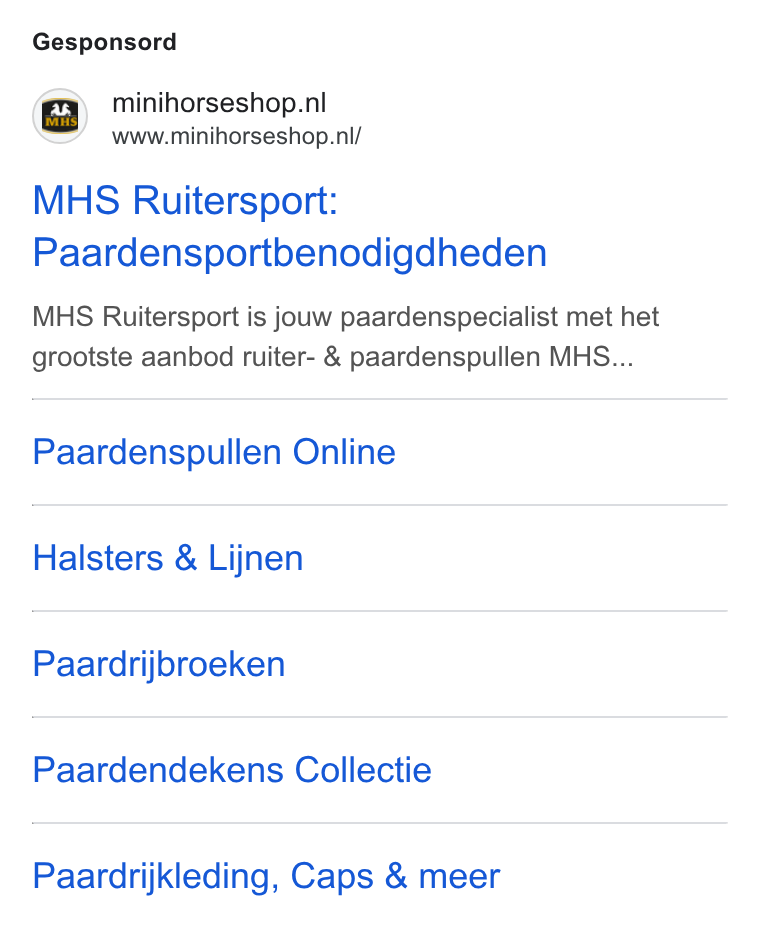Screen dimensions: 760x928
Task: Open Paardrijkleding, Caps & meer
Action: click(266, 877)
